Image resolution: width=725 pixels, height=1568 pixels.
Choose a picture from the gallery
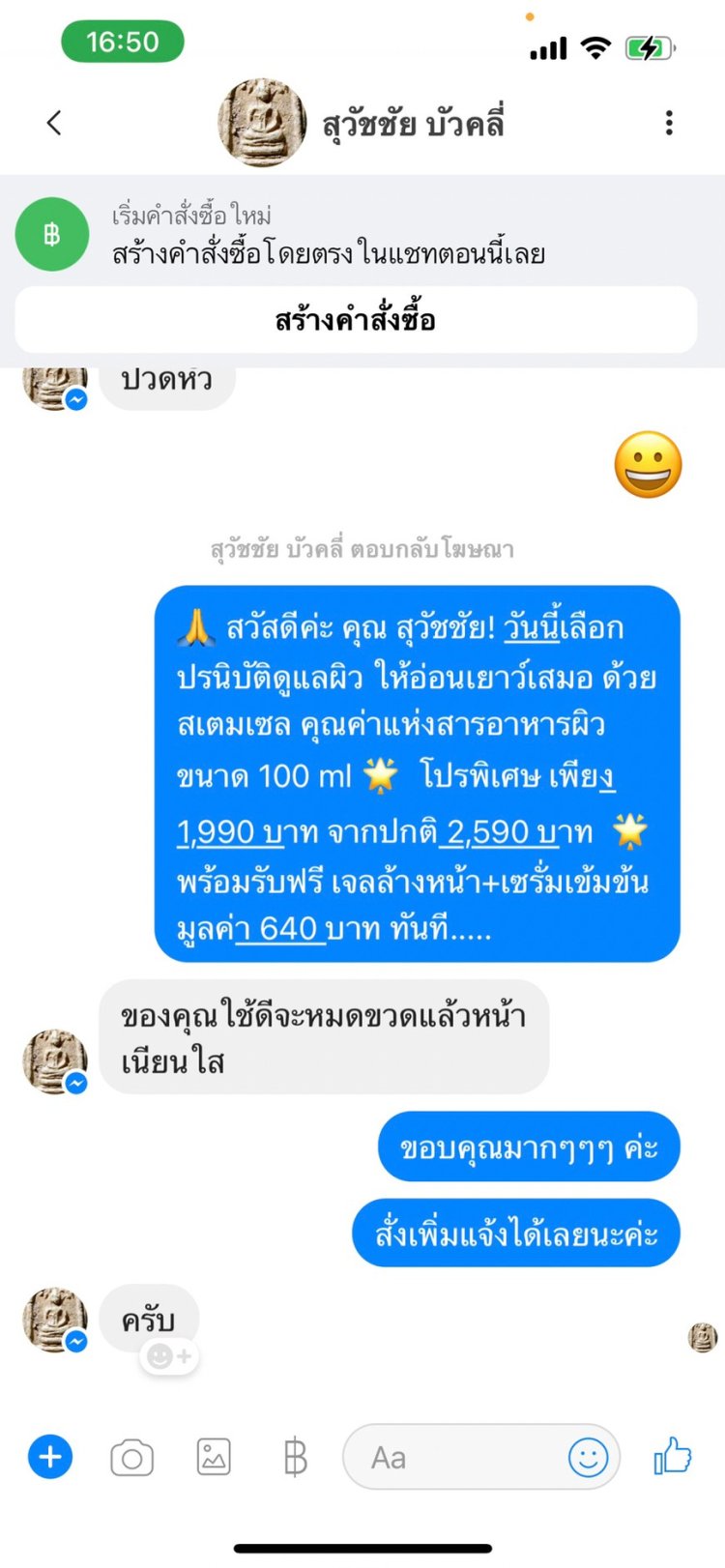[214, 1457]
